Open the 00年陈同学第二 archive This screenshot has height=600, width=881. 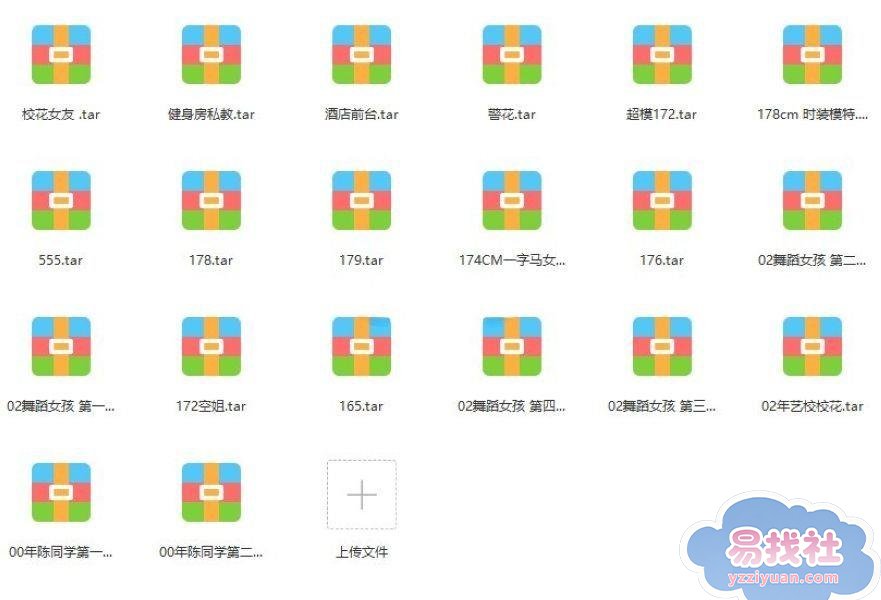[211, 492]
